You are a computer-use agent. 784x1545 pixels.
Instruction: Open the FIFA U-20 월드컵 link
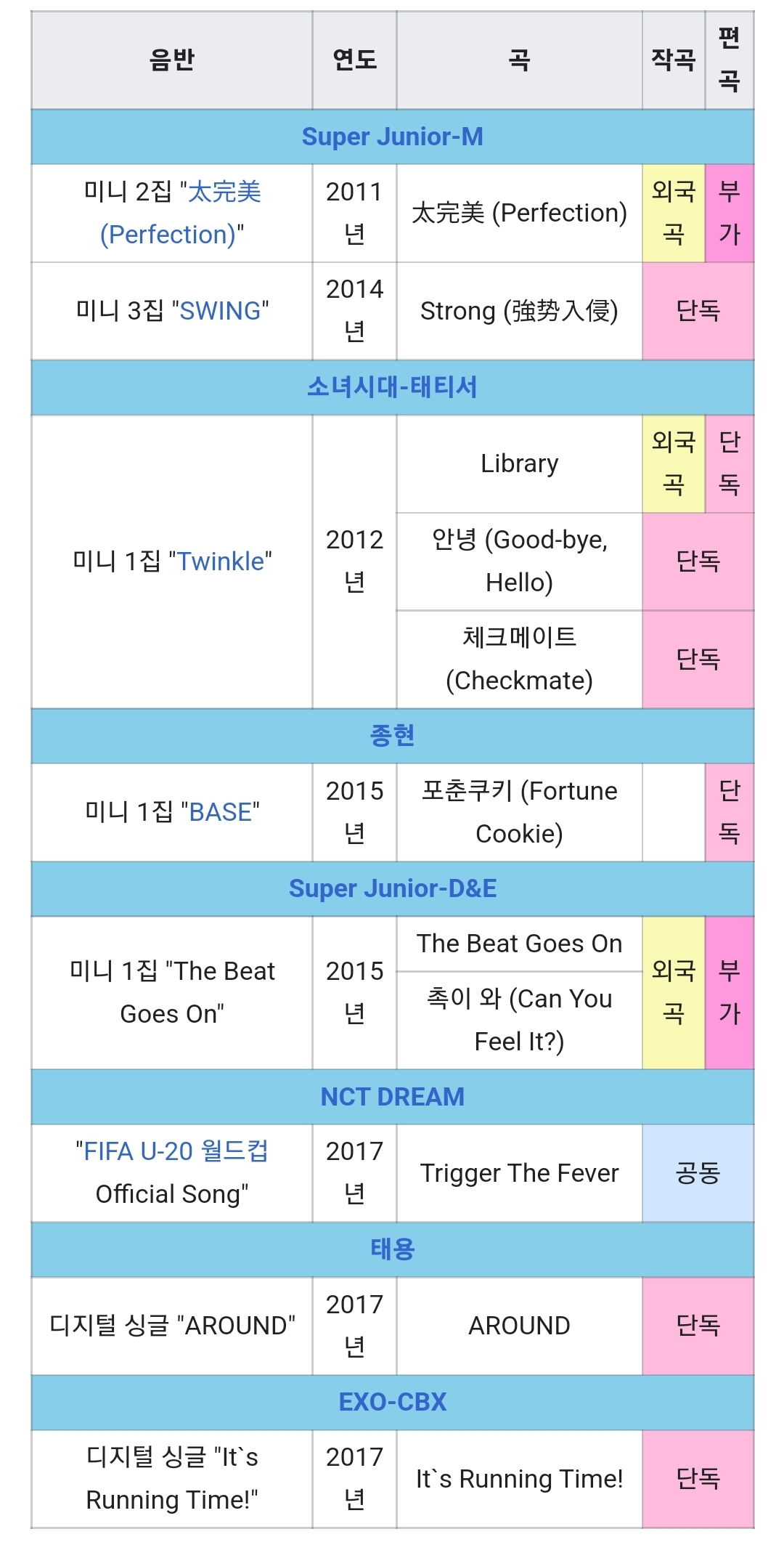pos(176,1151)
